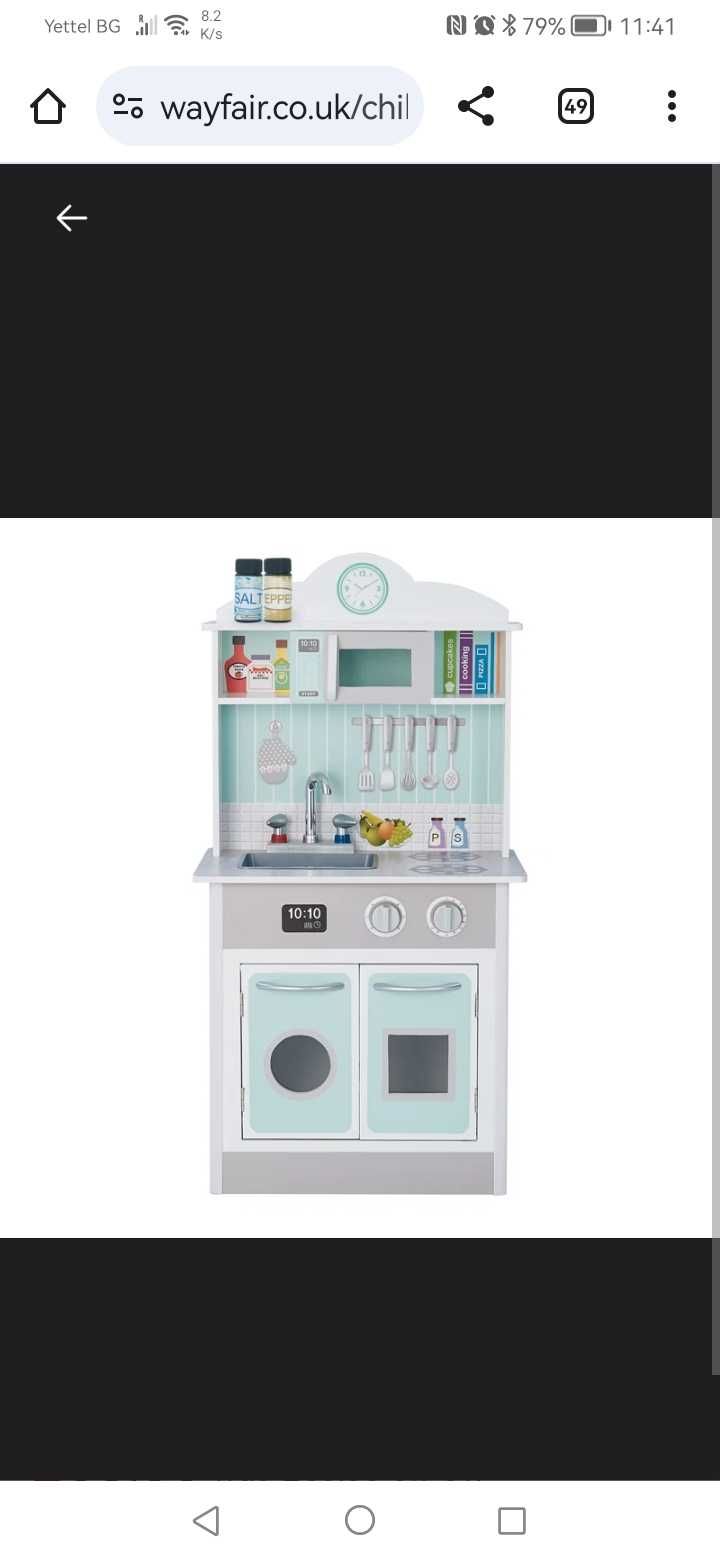The image size is (720, 1560).
Task: Open the tab switcher showing 49 tabs
Action: [575, 106]
